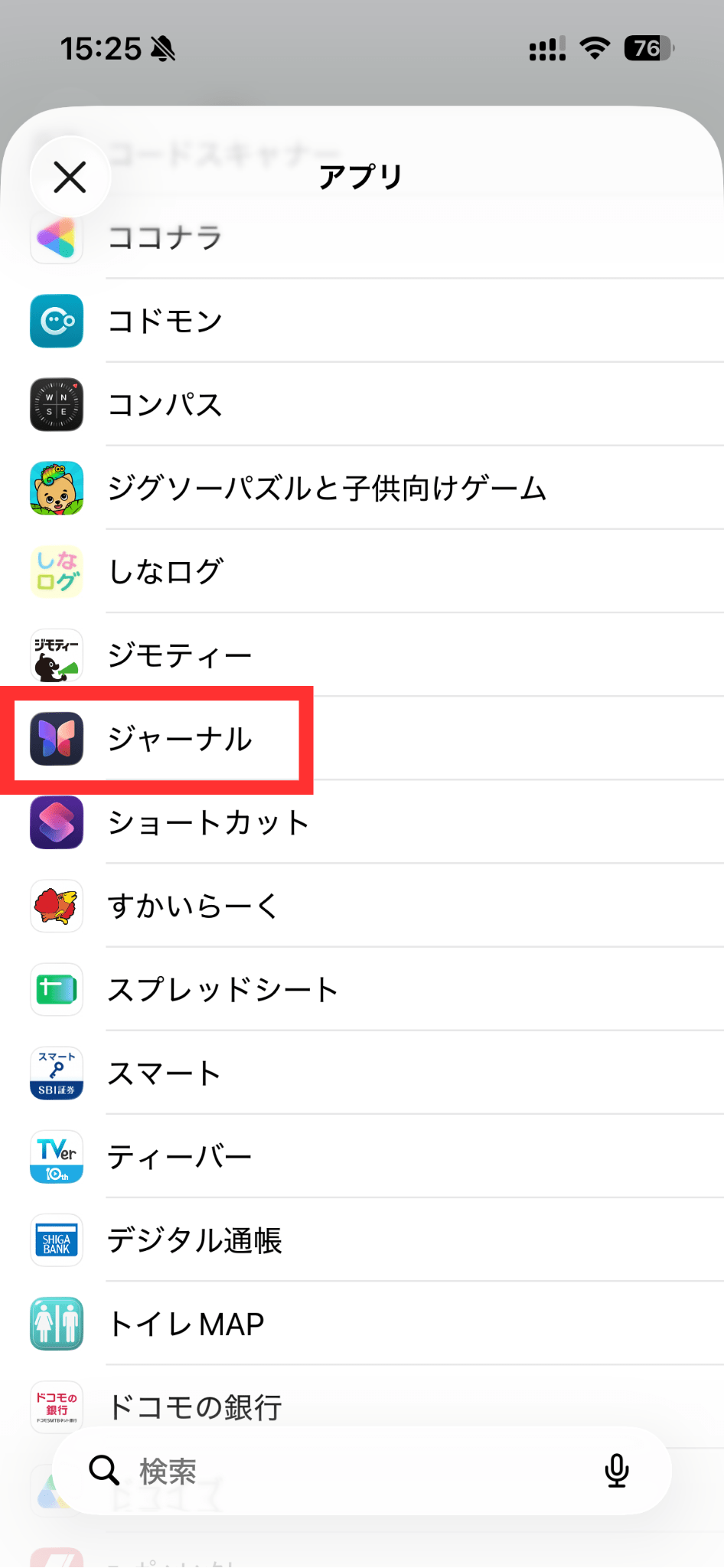Select the ジャーナル app
Screen dimensions: 724x1568
(x=362, y=738)
